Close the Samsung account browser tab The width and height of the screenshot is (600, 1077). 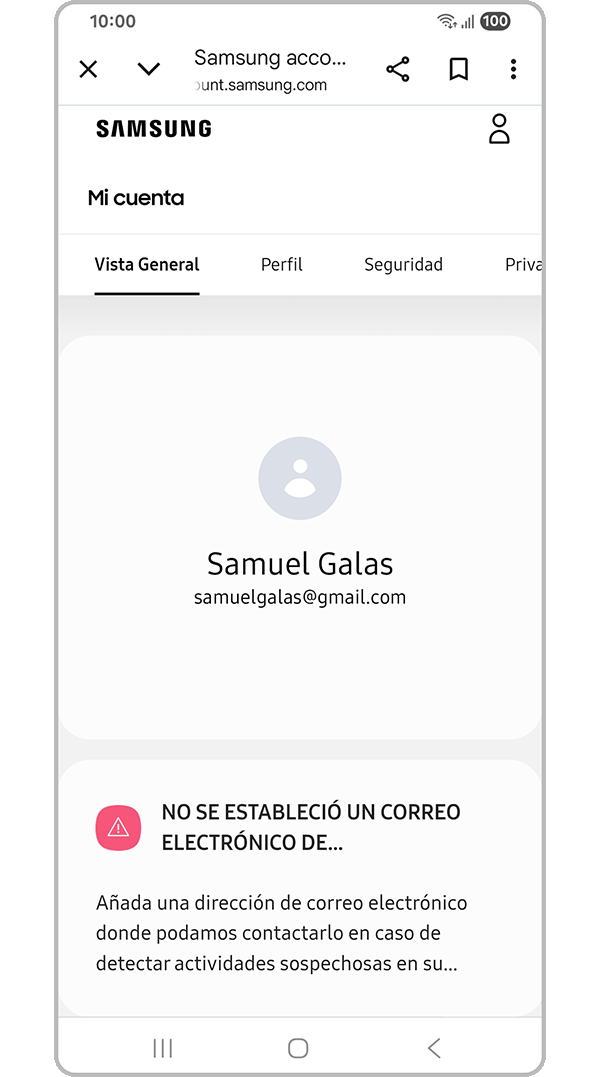[88, 69]
